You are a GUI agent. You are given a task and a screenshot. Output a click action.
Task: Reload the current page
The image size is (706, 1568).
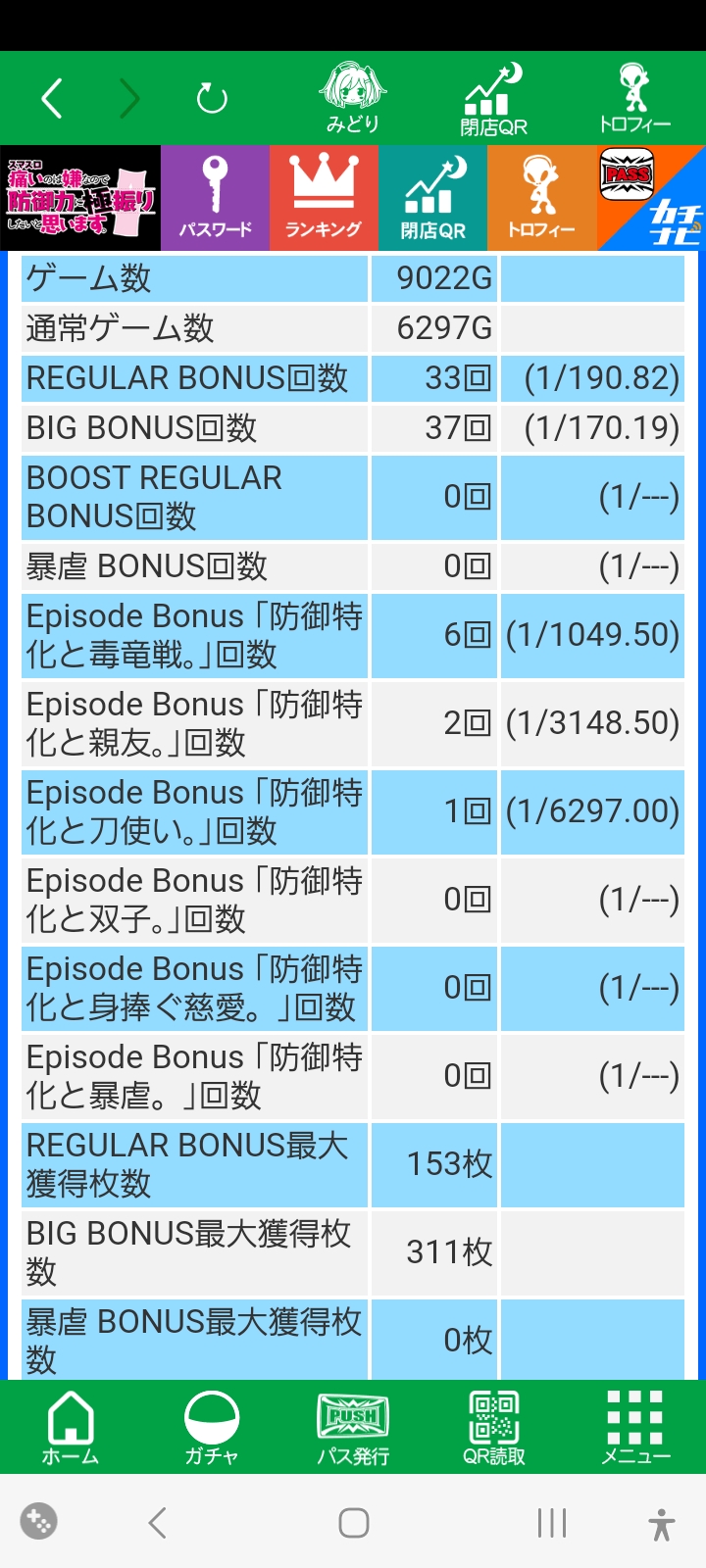[212, 99]
